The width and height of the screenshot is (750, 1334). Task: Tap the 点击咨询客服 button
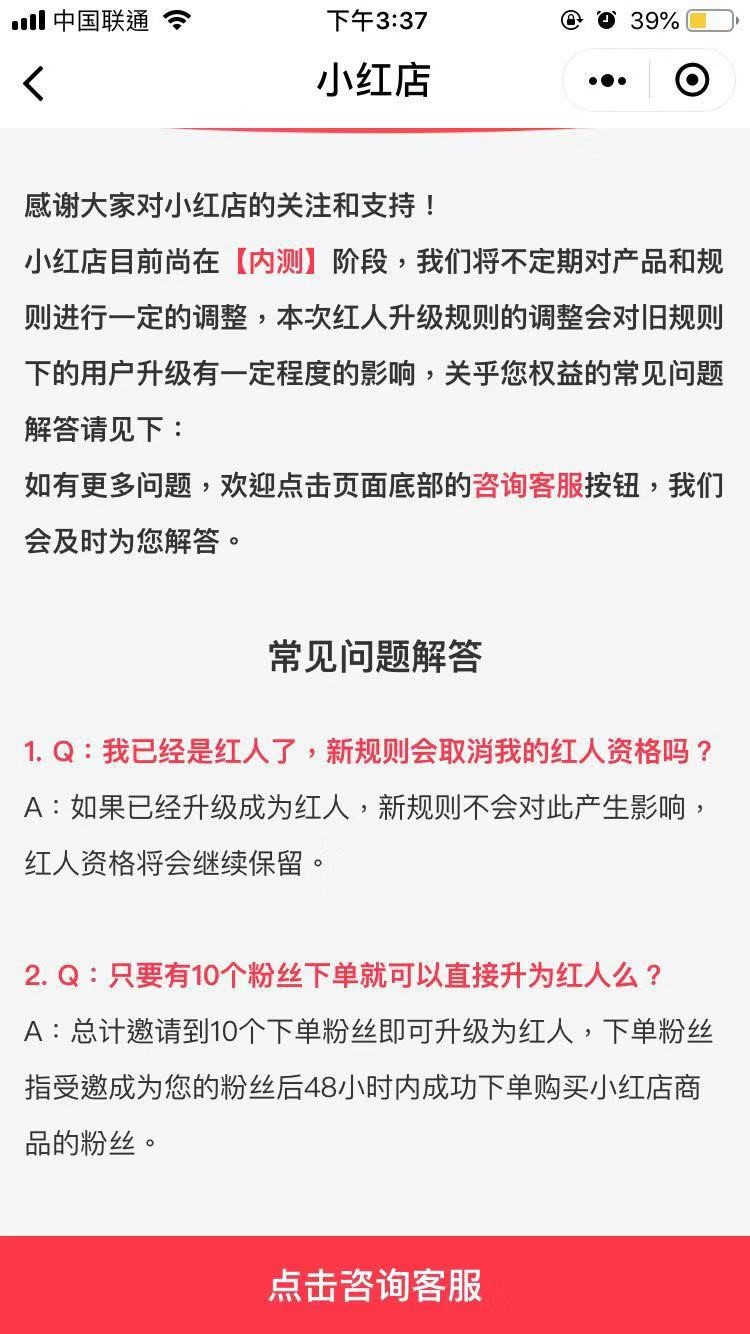(x=375, y=1285)
